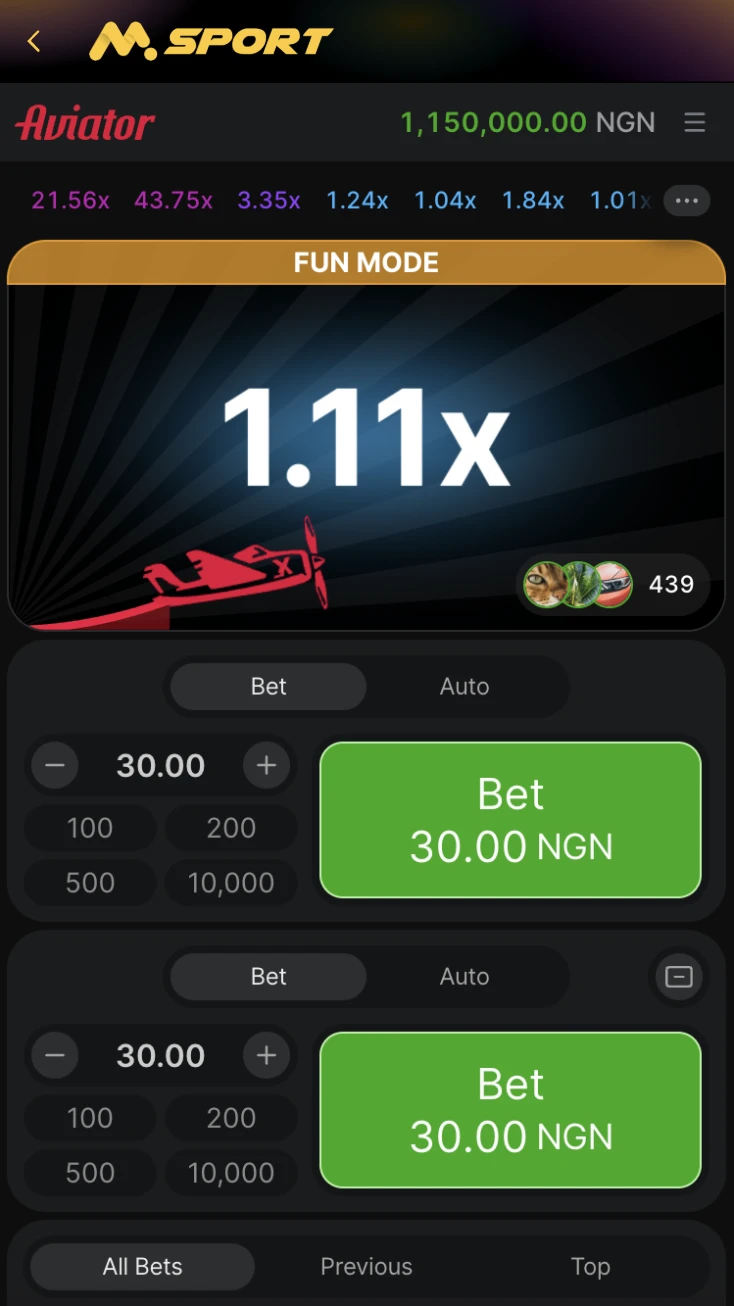Increase first panel bet amount with plus

266,766
